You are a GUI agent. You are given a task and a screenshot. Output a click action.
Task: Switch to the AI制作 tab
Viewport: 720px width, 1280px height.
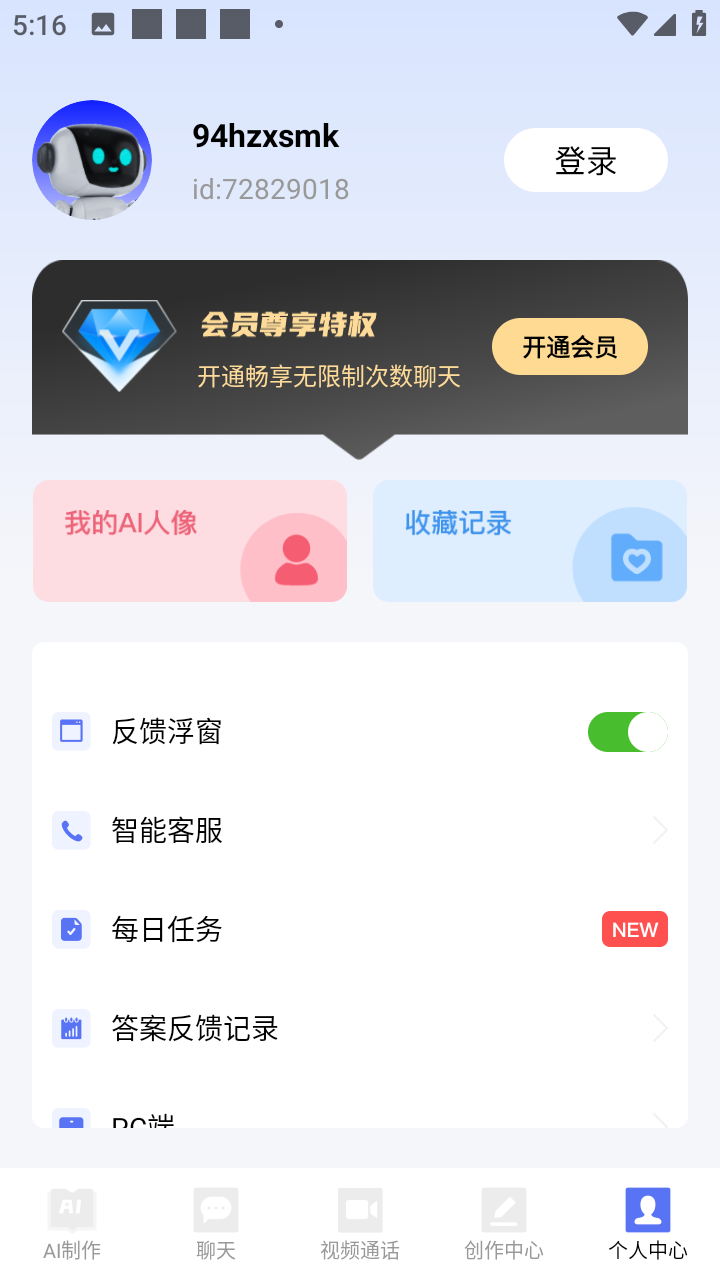click(x=72, y=1224)
